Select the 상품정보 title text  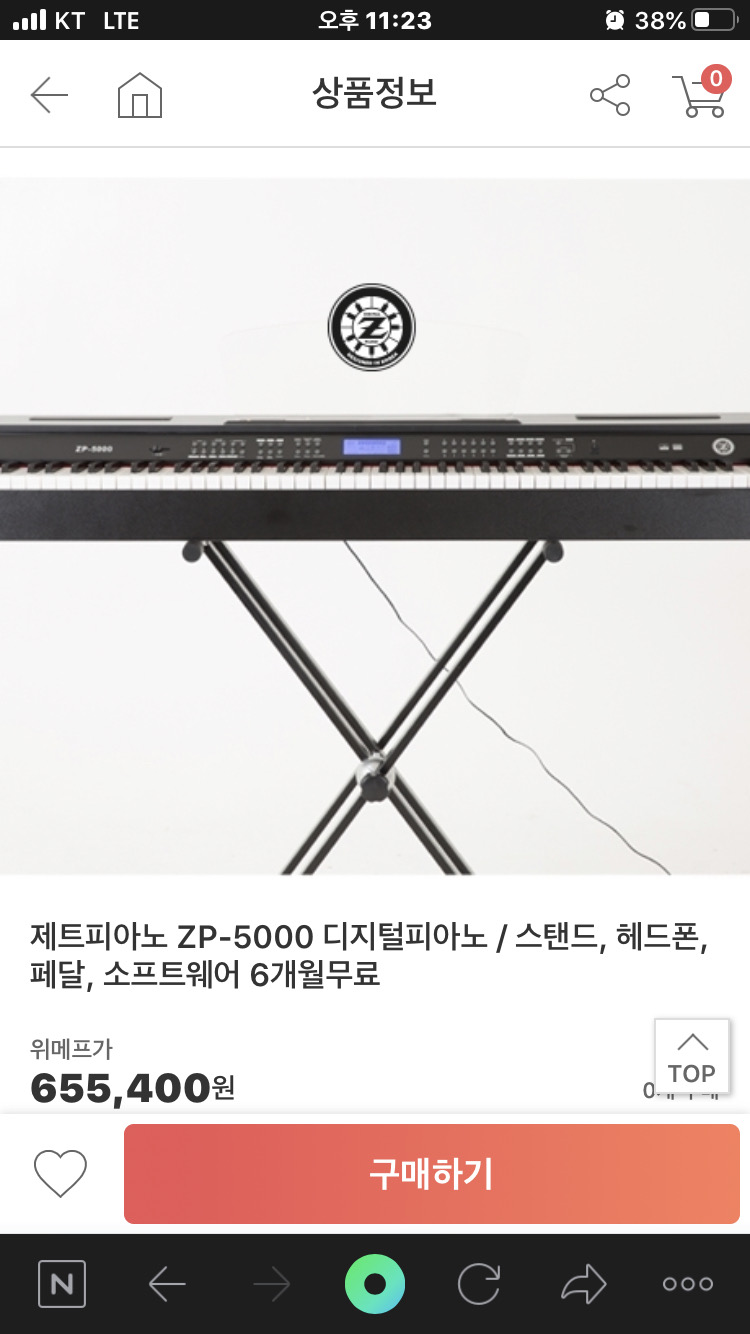tap(374, 95)
